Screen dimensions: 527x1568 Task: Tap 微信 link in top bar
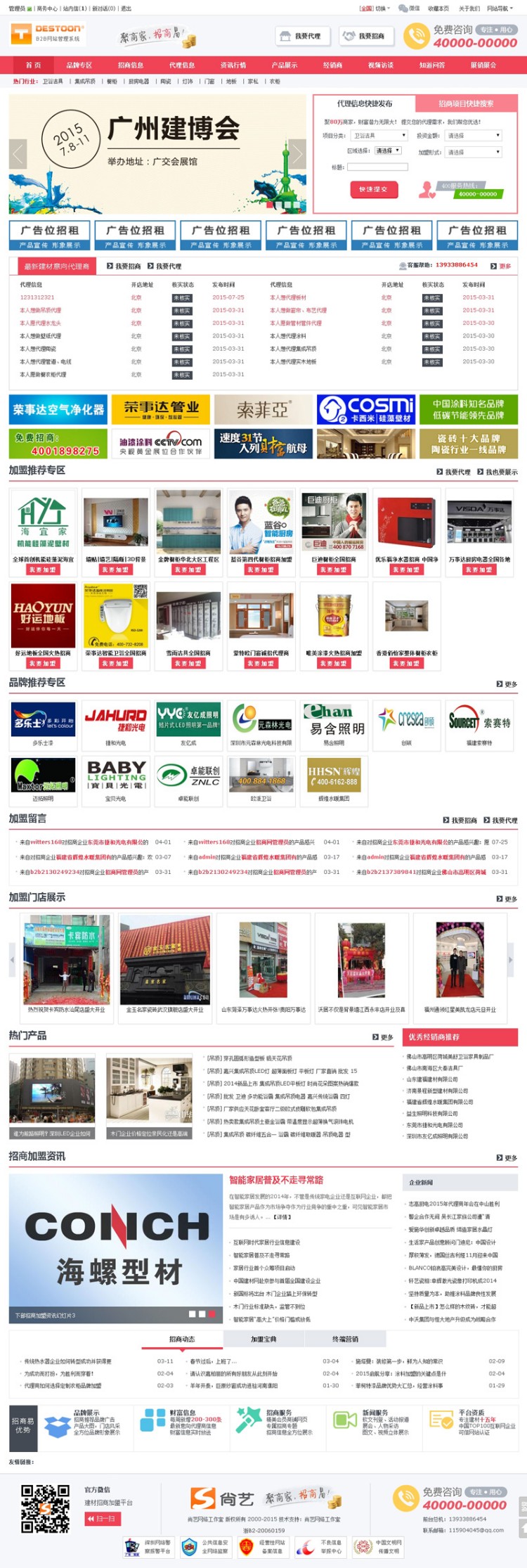tap(410, 8)
